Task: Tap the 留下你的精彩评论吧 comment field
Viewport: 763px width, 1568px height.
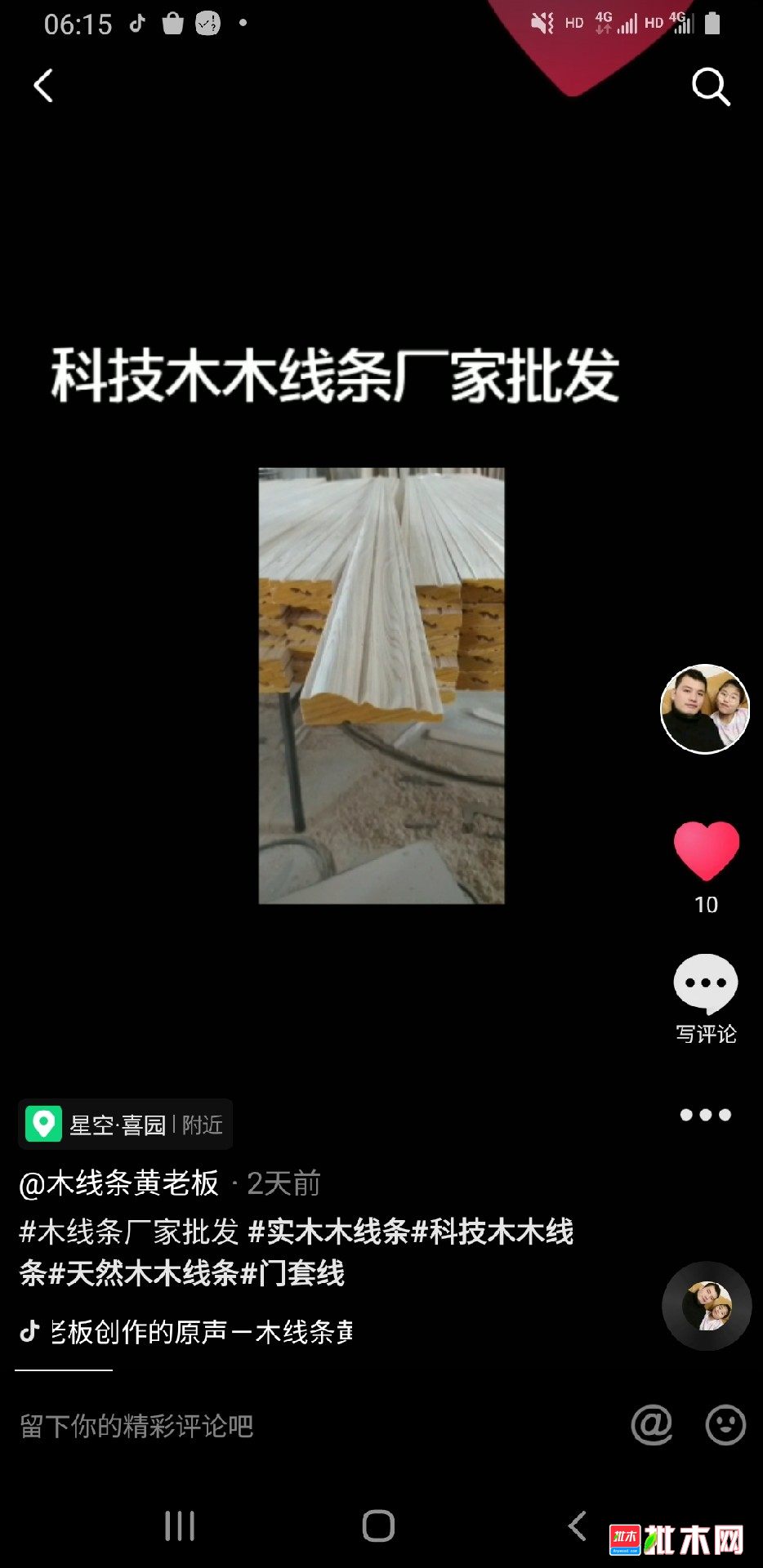Action: coord(137,1426)
